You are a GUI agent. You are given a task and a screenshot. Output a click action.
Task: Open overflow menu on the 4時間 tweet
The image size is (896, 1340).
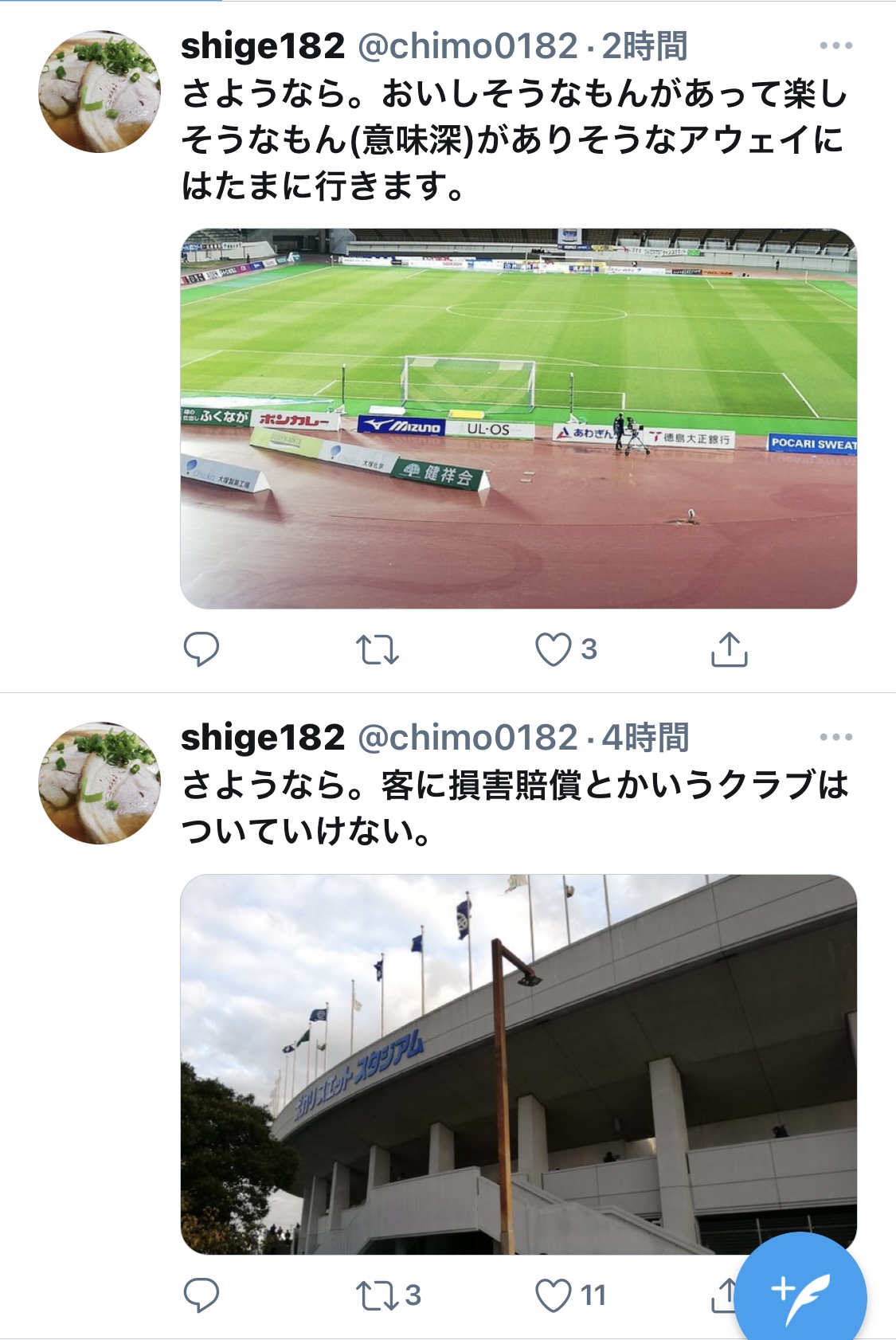(835, 738)
